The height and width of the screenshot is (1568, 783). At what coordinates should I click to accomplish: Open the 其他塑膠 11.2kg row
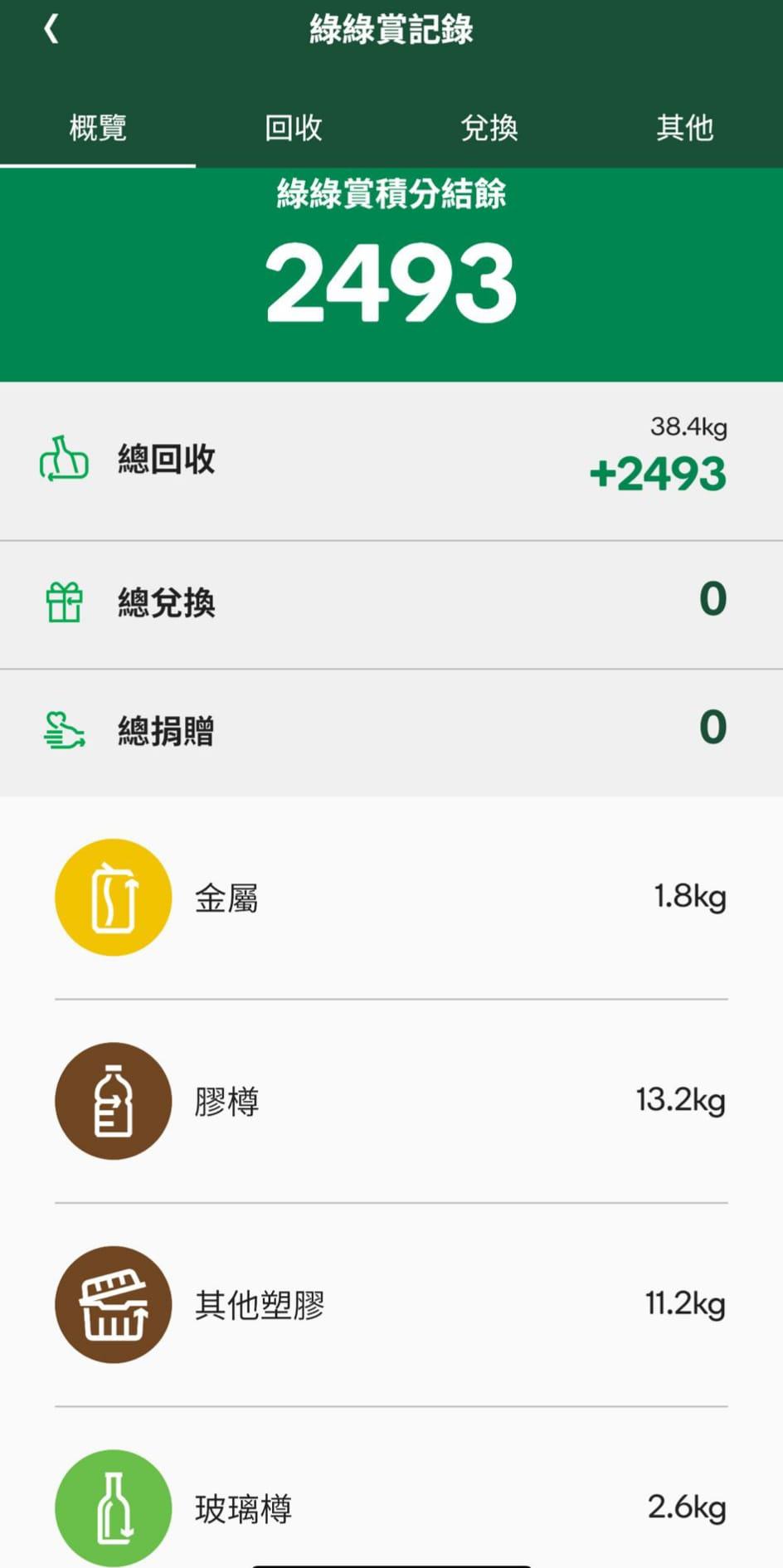tap(391, 1304)
